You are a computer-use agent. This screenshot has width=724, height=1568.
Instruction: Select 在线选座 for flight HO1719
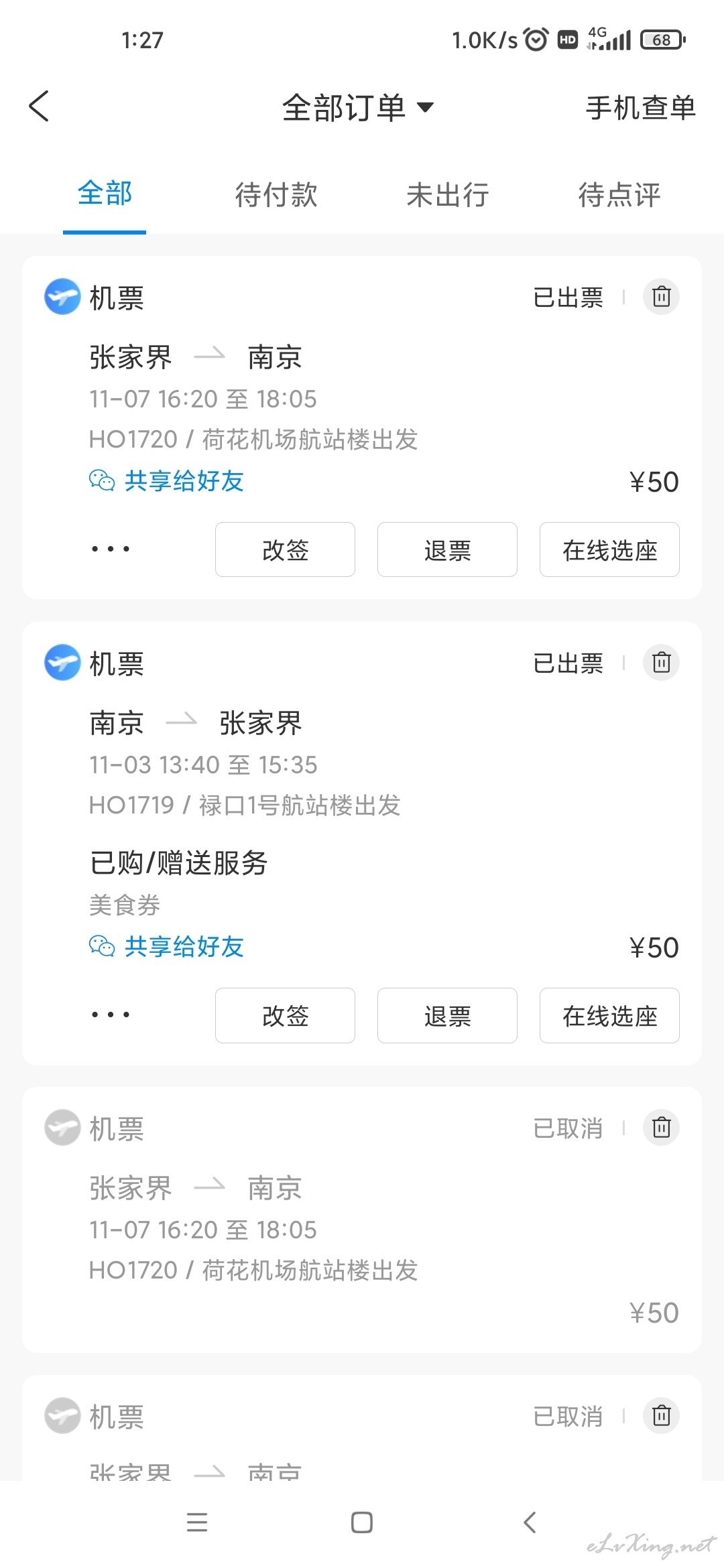[x=609, y=1015]
